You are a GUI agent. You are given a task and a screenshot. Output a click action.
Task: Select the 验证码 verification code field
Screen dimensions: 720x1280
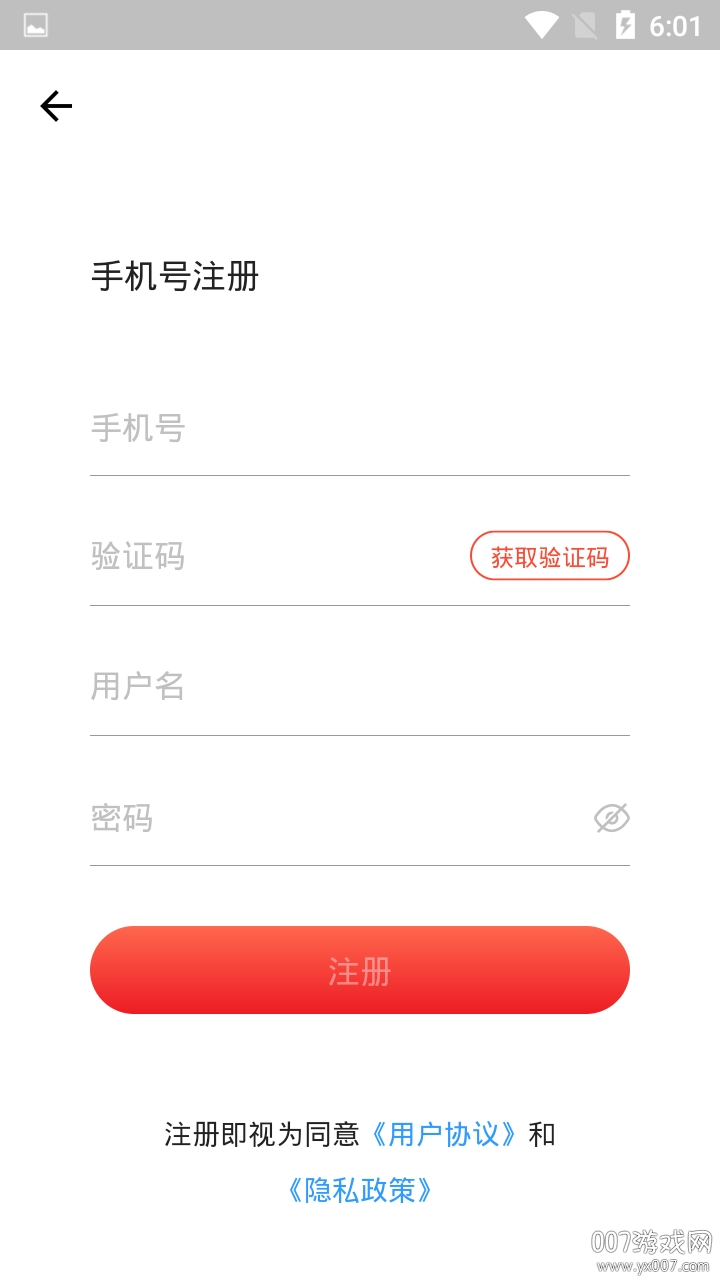click(x=270, y=557)
